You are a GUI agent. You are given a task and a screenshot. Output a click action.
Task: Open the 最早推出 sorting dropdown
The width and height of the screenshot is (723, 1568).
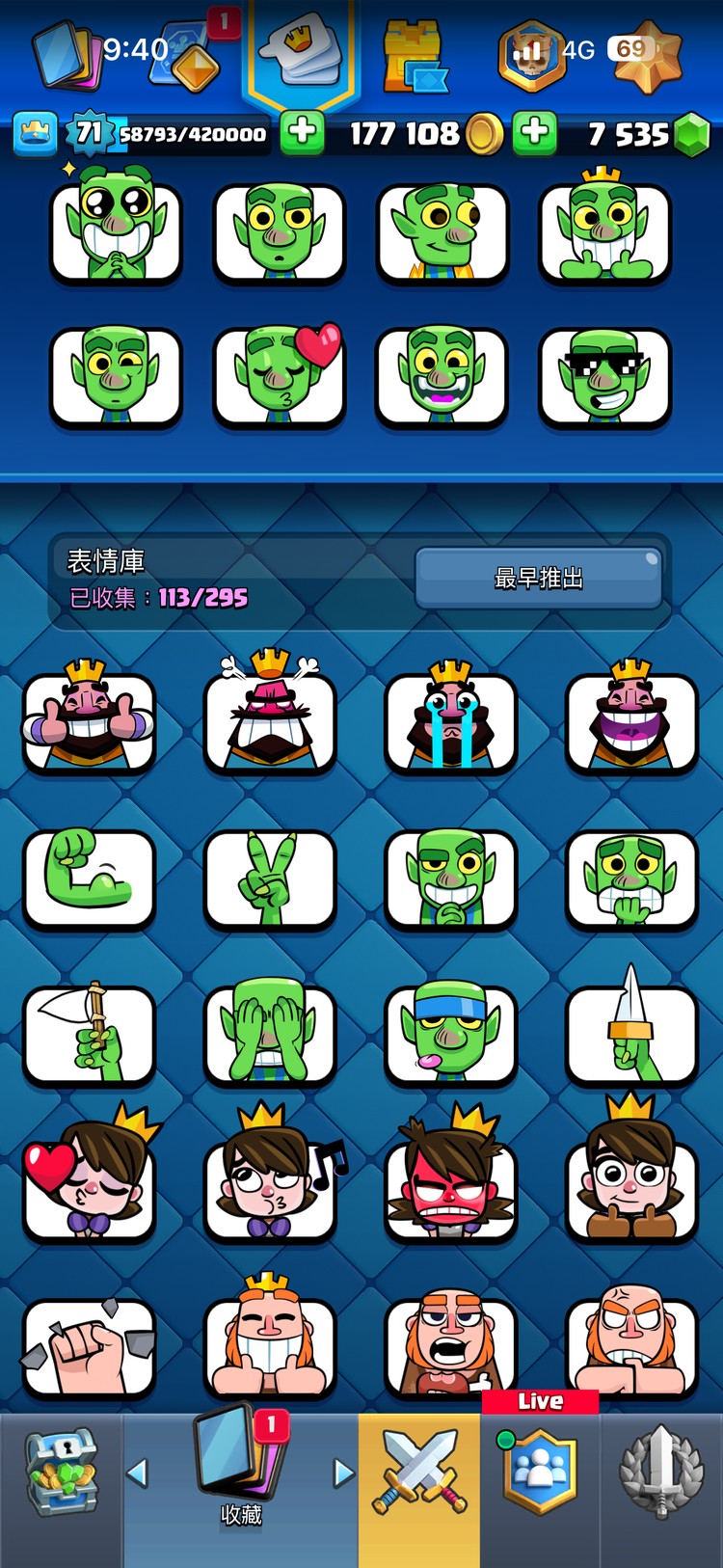(x=538, y=577)
